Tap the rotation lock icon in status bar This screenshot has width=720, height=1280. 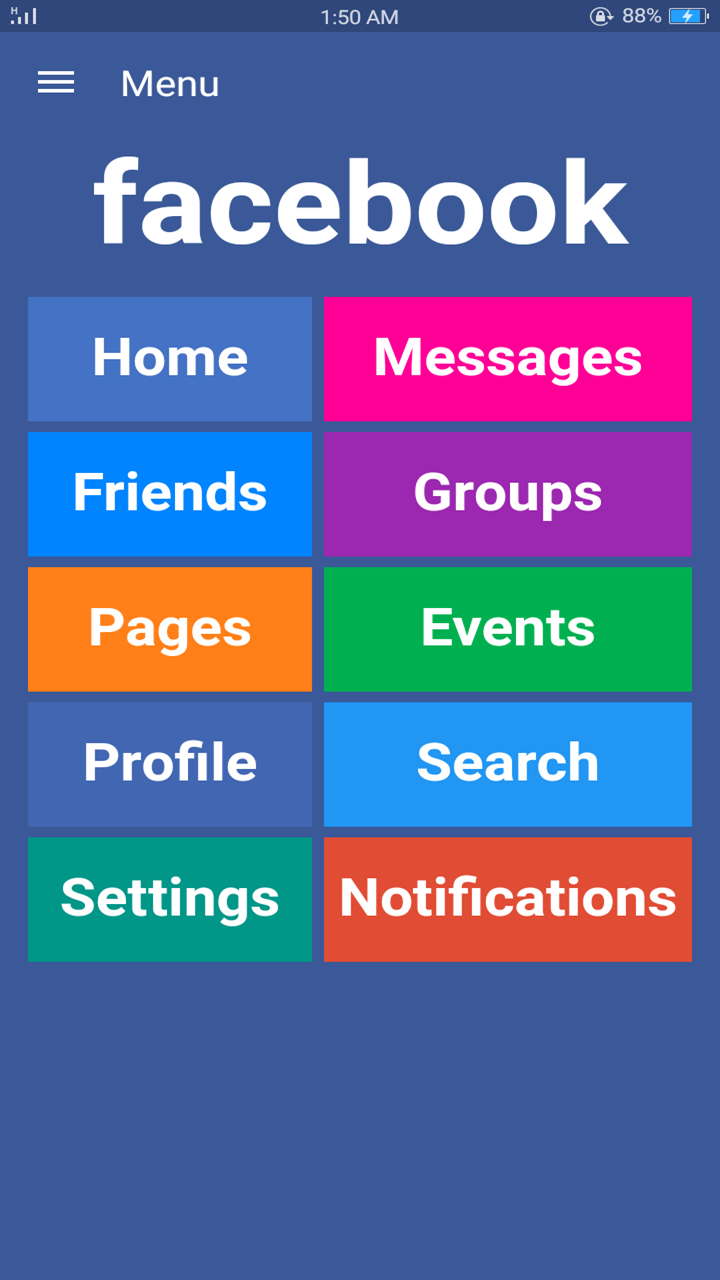click(601, 15)
